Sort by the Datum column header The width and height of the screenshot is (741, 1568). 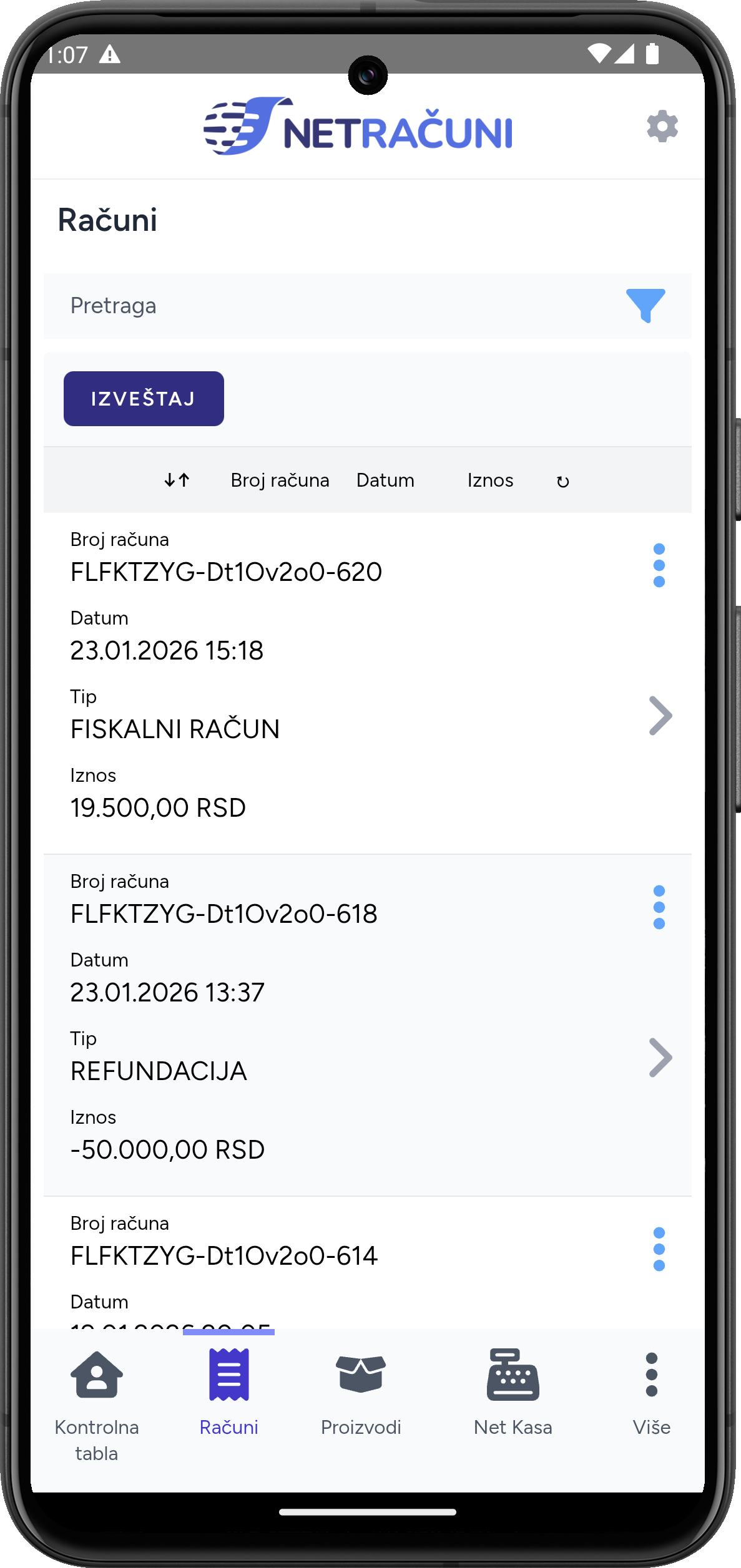coord(385,480)
